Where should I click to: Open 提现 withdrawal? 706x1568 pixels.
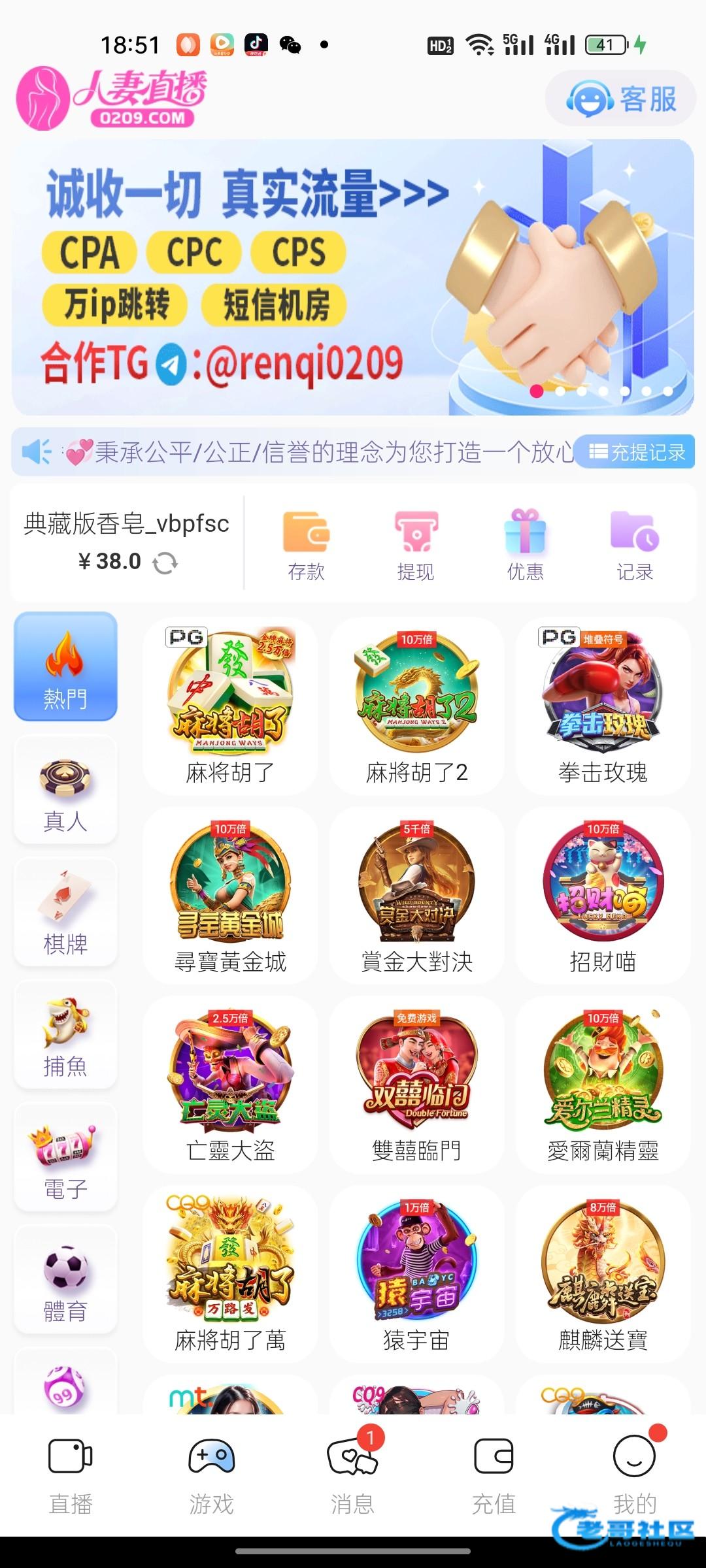[416, 546]
